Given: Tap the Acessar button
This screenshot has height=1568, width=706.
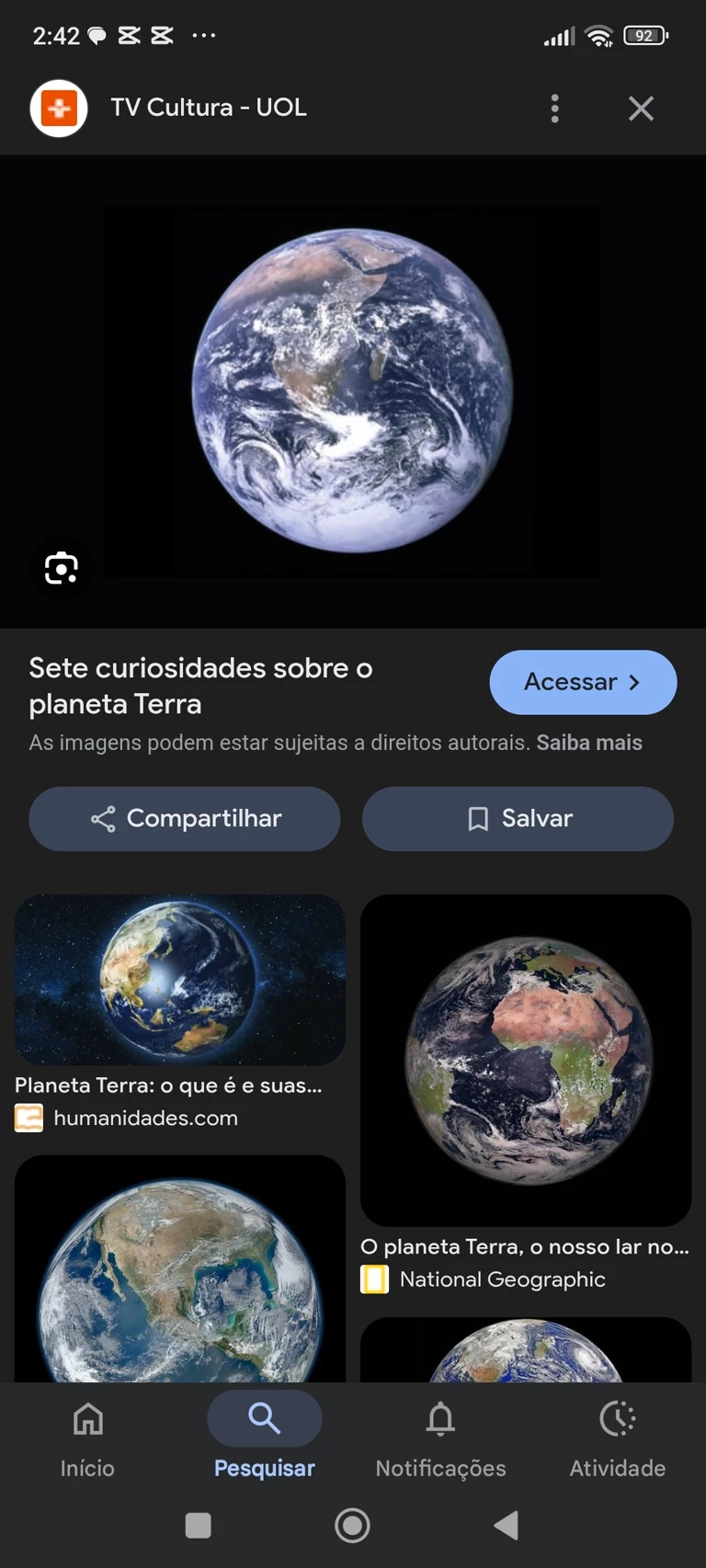Looking at the screenshot, I should click(x=583, y=682).
